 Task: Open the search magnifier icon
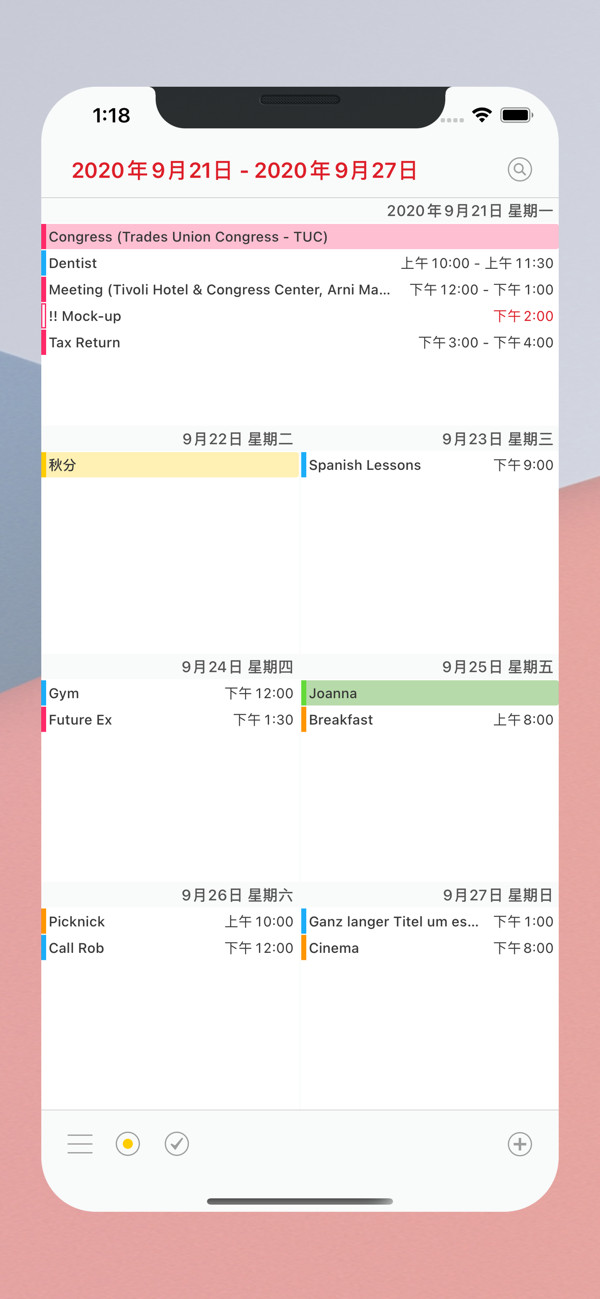[519, 170]
